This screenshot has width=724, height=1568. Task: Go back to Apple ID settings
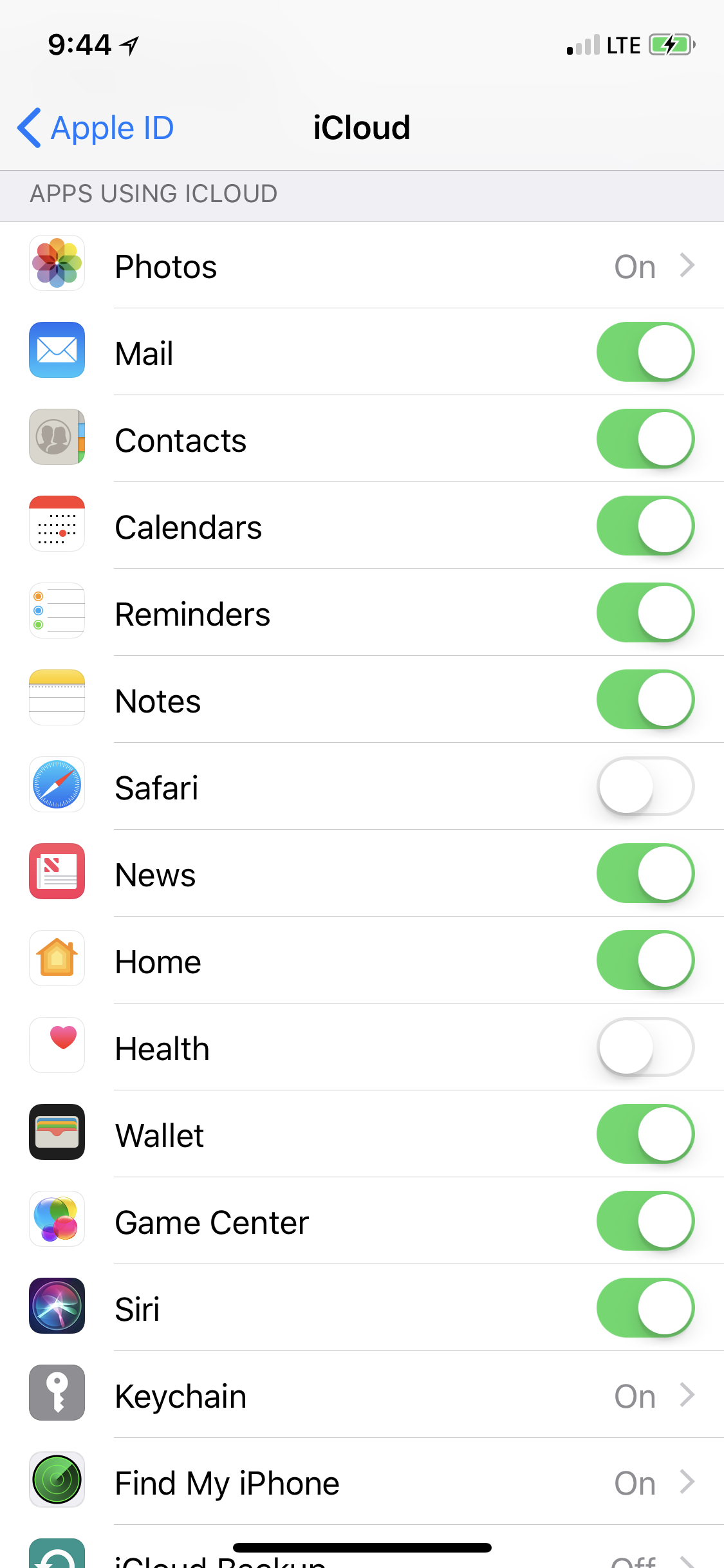(97, 127)
